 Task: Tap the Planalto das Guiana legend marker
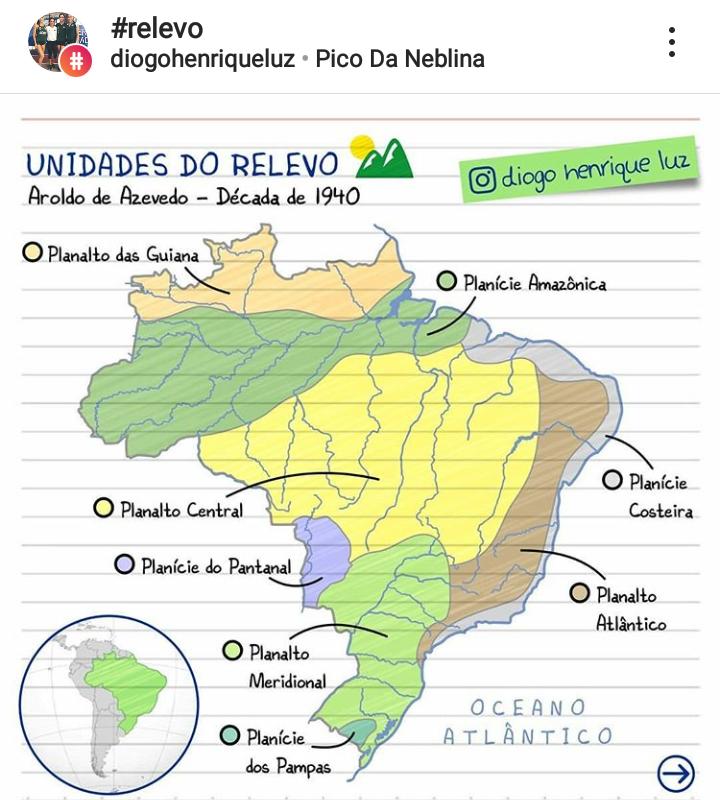33,253
